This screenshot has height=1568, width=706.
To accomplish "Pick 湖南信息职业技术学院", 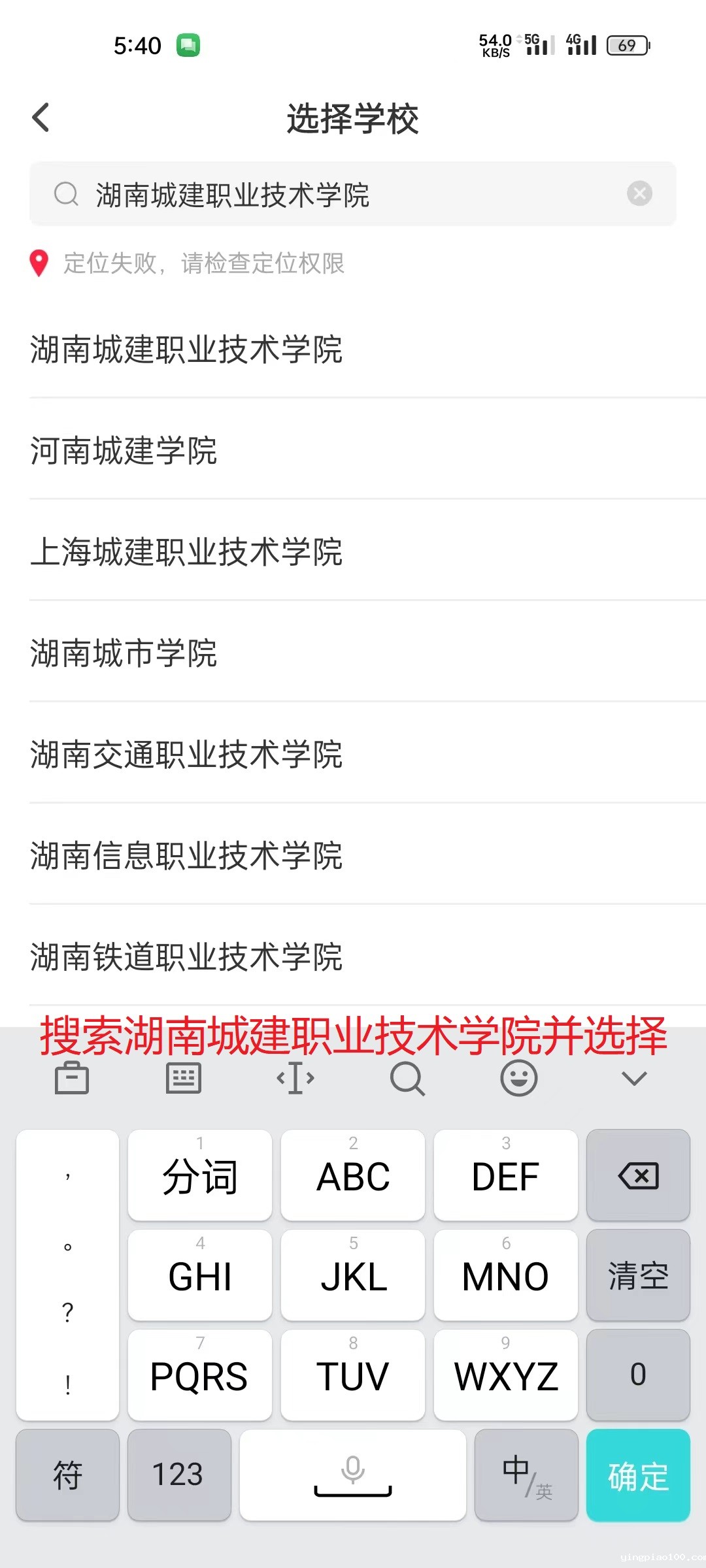I will 353,855.
